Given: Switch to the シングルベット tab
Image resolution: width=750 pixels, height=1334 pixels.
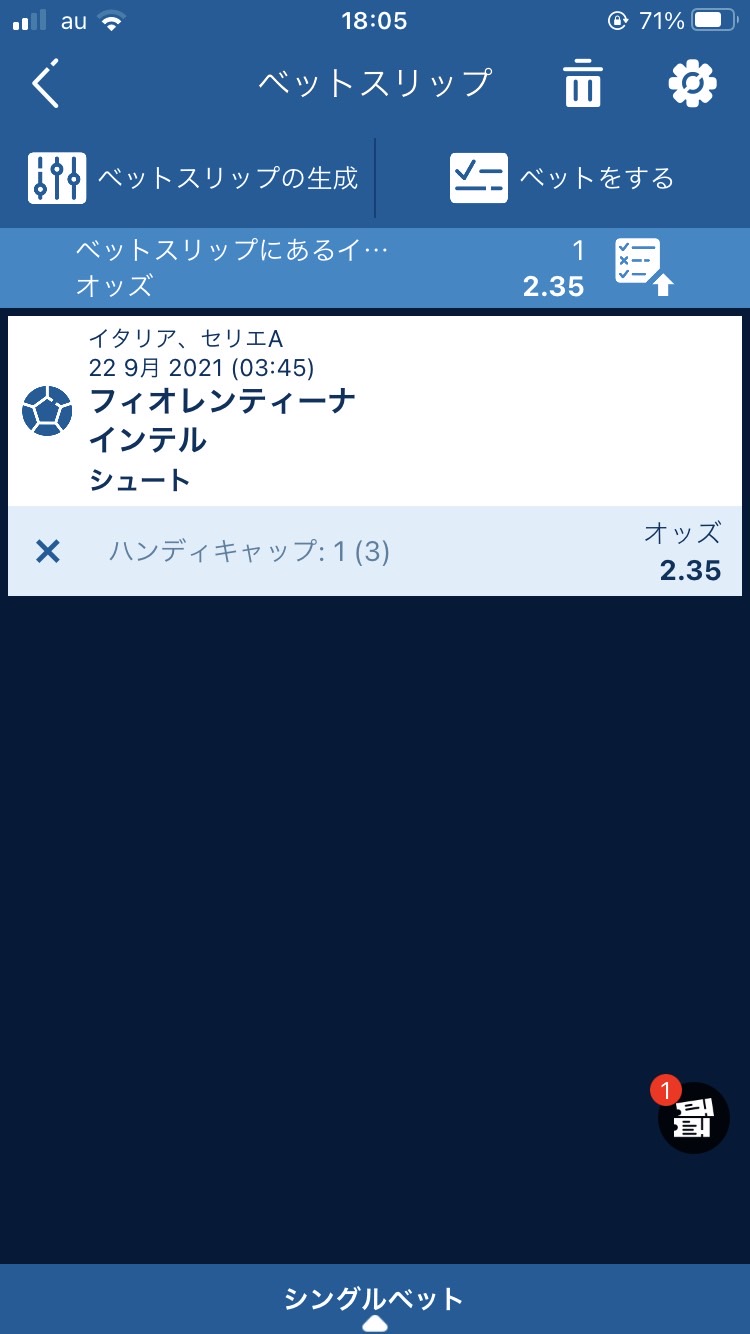Looking at the screenshot, I should click(375, 1295).
